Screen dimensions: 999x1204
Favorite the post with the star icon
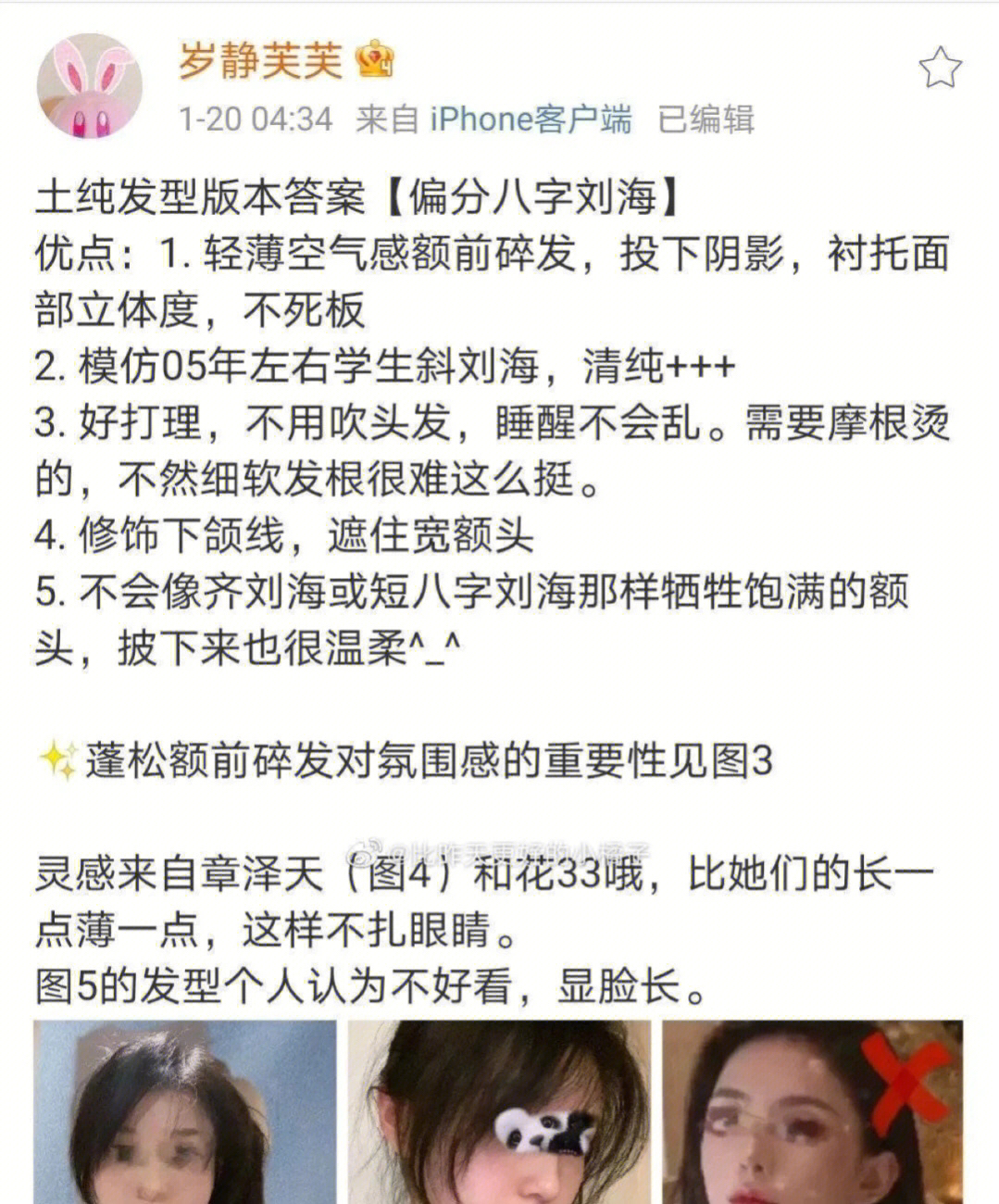coord(939,68)
